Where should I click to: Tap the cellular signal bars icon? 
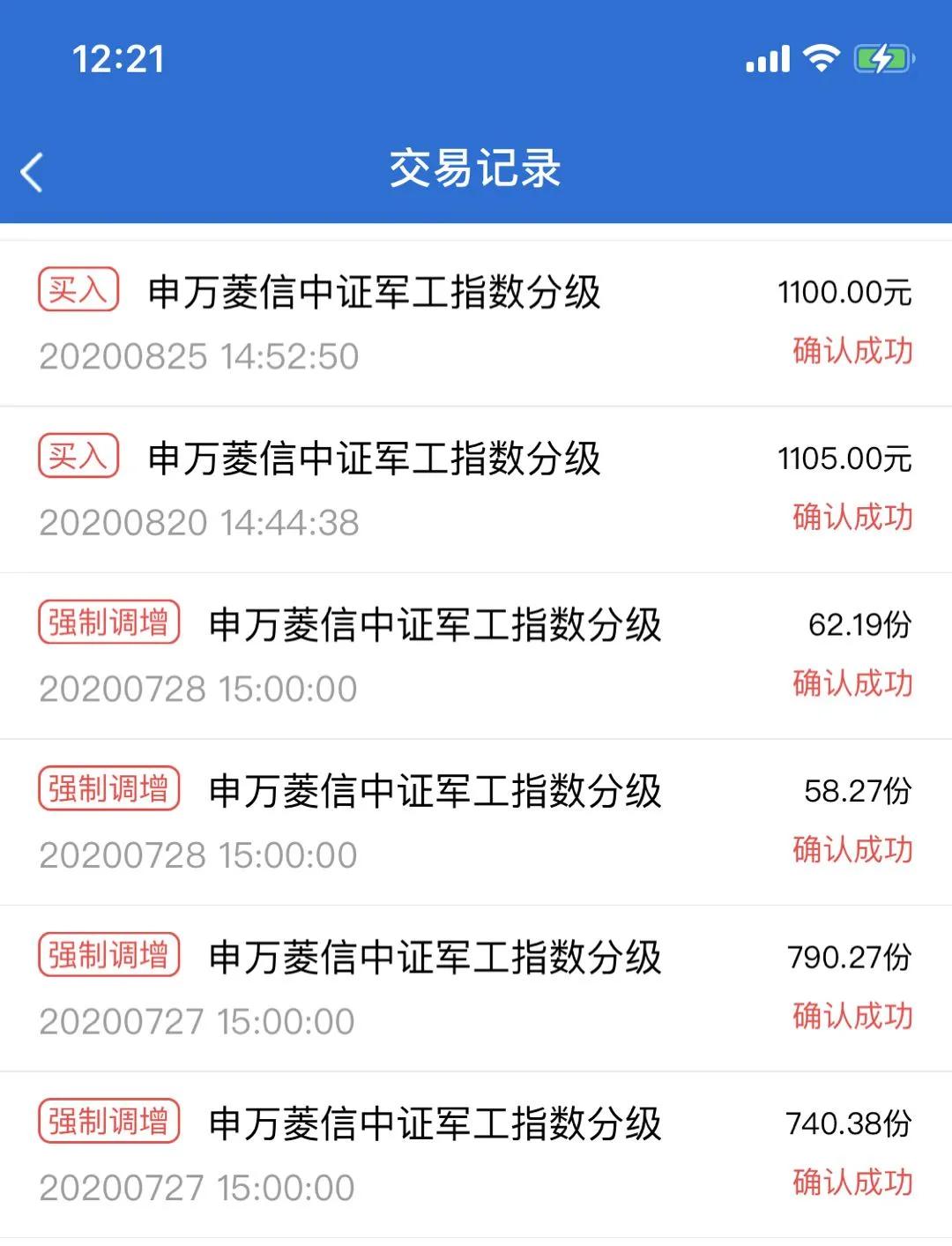click(x=769, y=58)
